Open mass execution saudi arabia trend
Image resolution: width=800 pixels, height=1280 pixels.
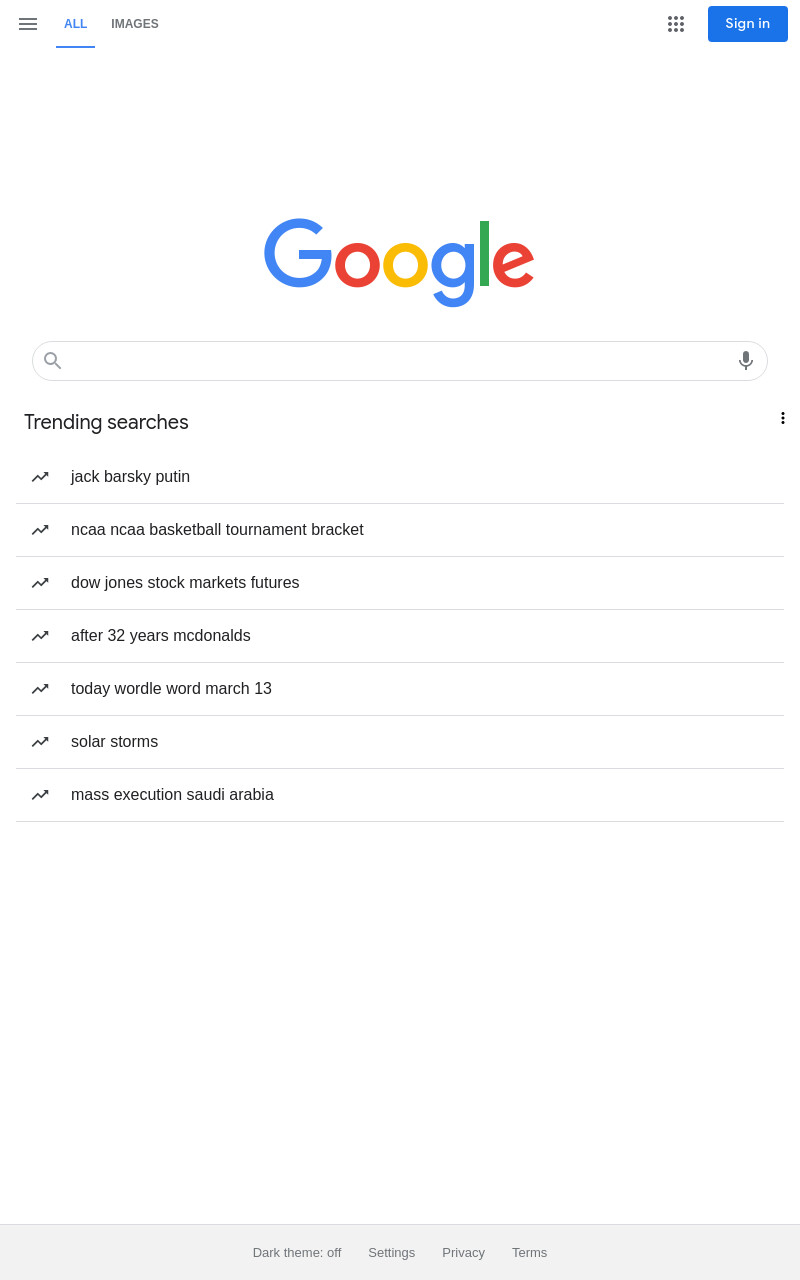[400, 795]
